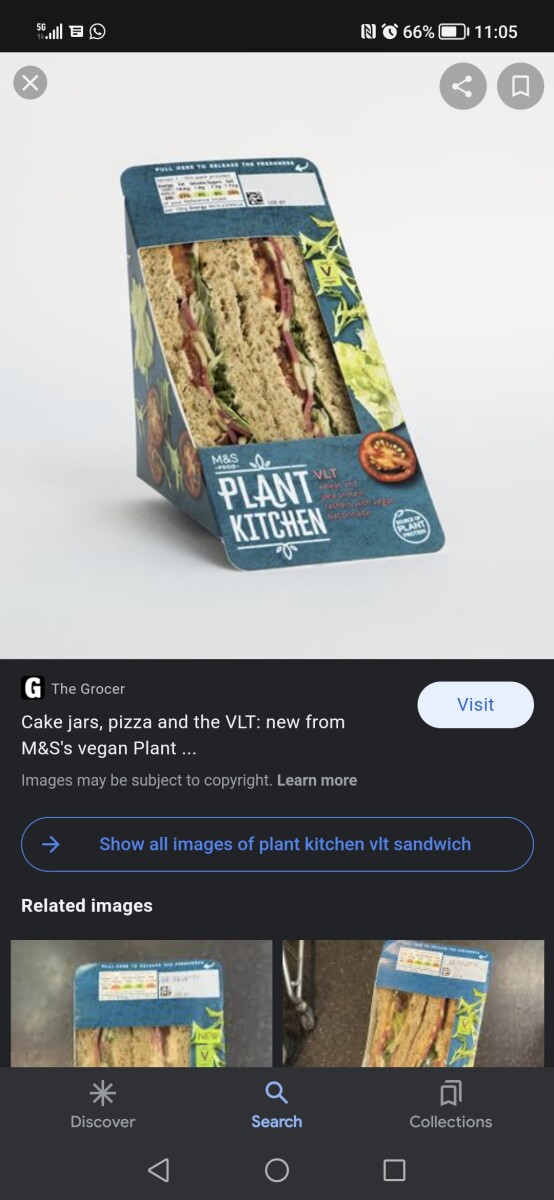
Task: Go to the Collections tab
Action: (451, 1105)
